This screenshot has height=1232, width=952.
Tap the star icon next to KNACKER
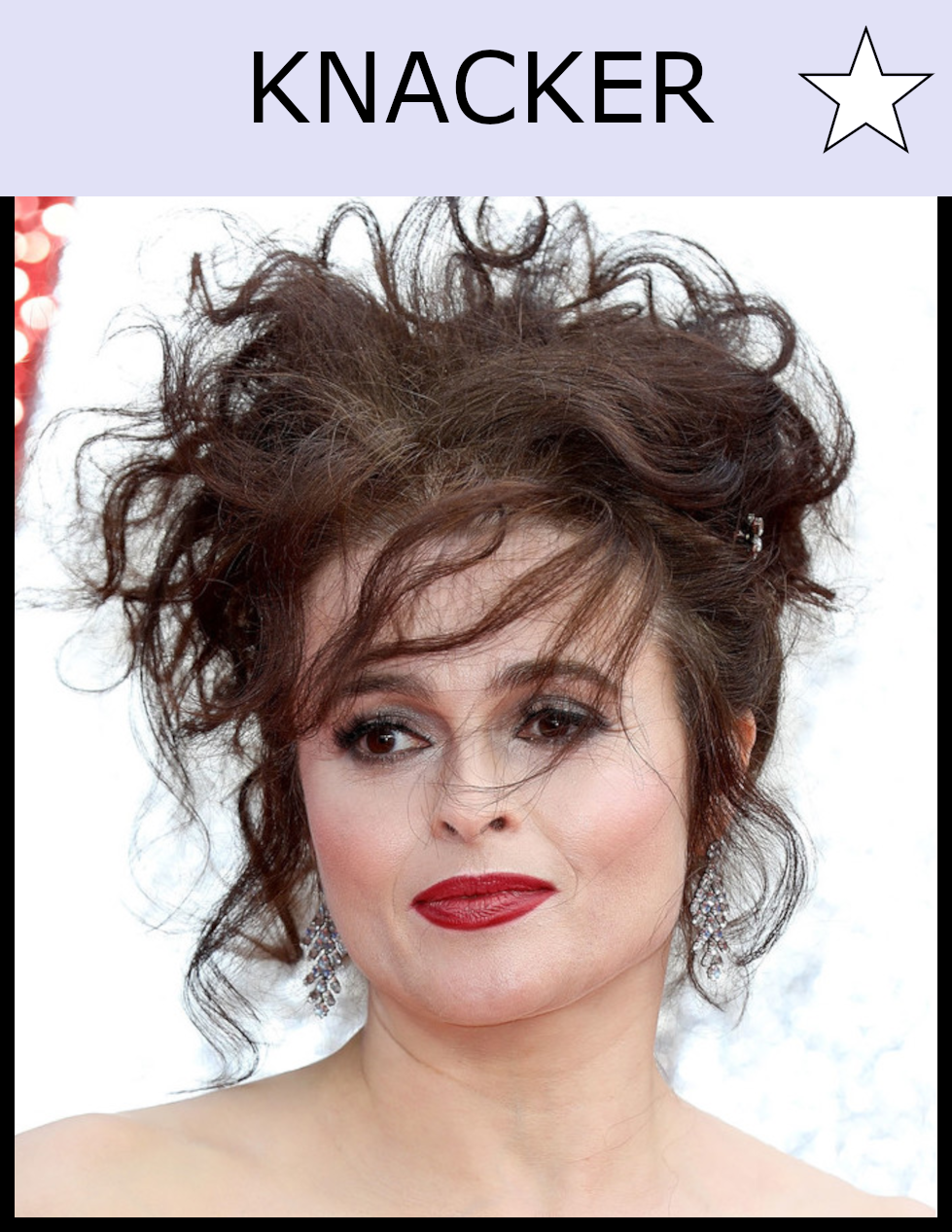tap(864, 95)
